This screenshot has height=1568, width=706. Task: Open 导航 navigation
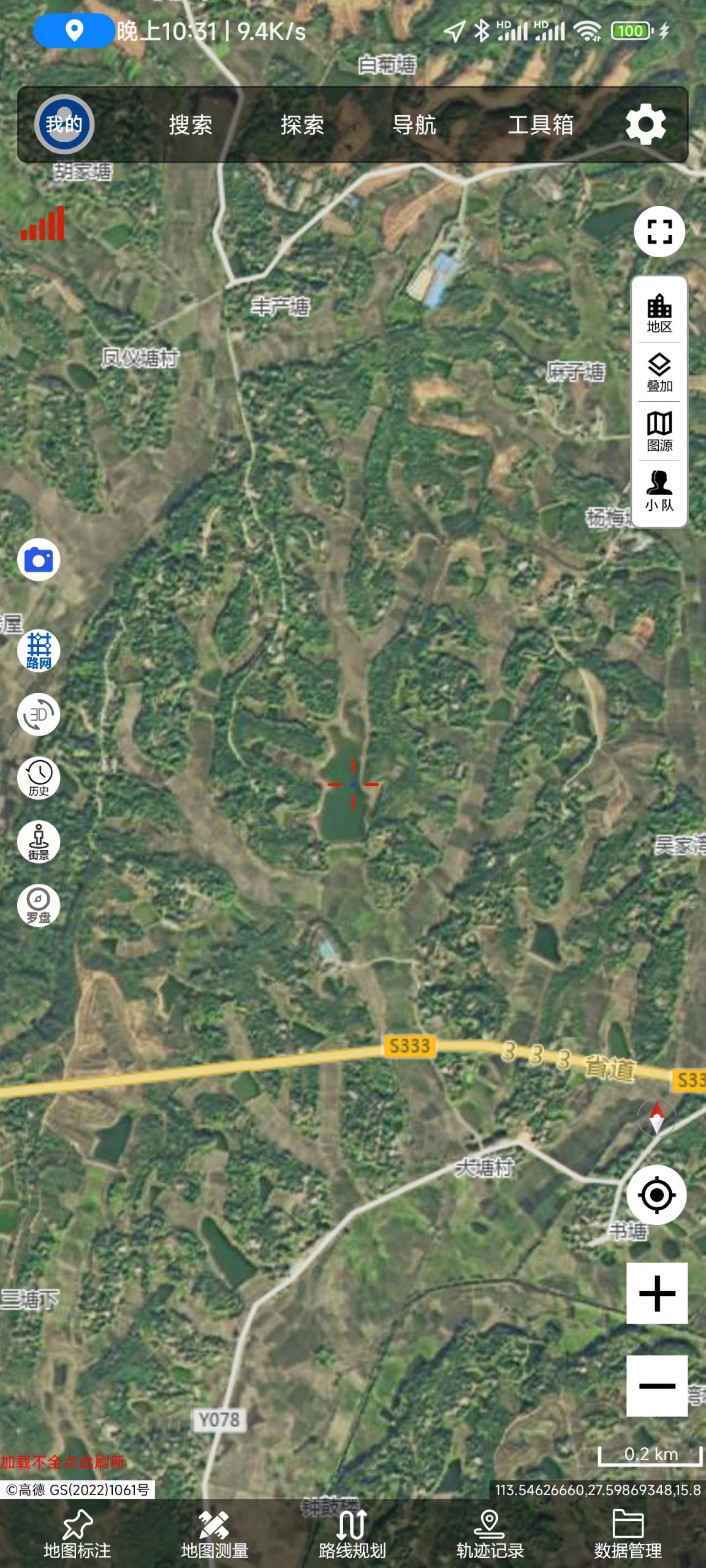pyautogui.click(x=414, y=125)
